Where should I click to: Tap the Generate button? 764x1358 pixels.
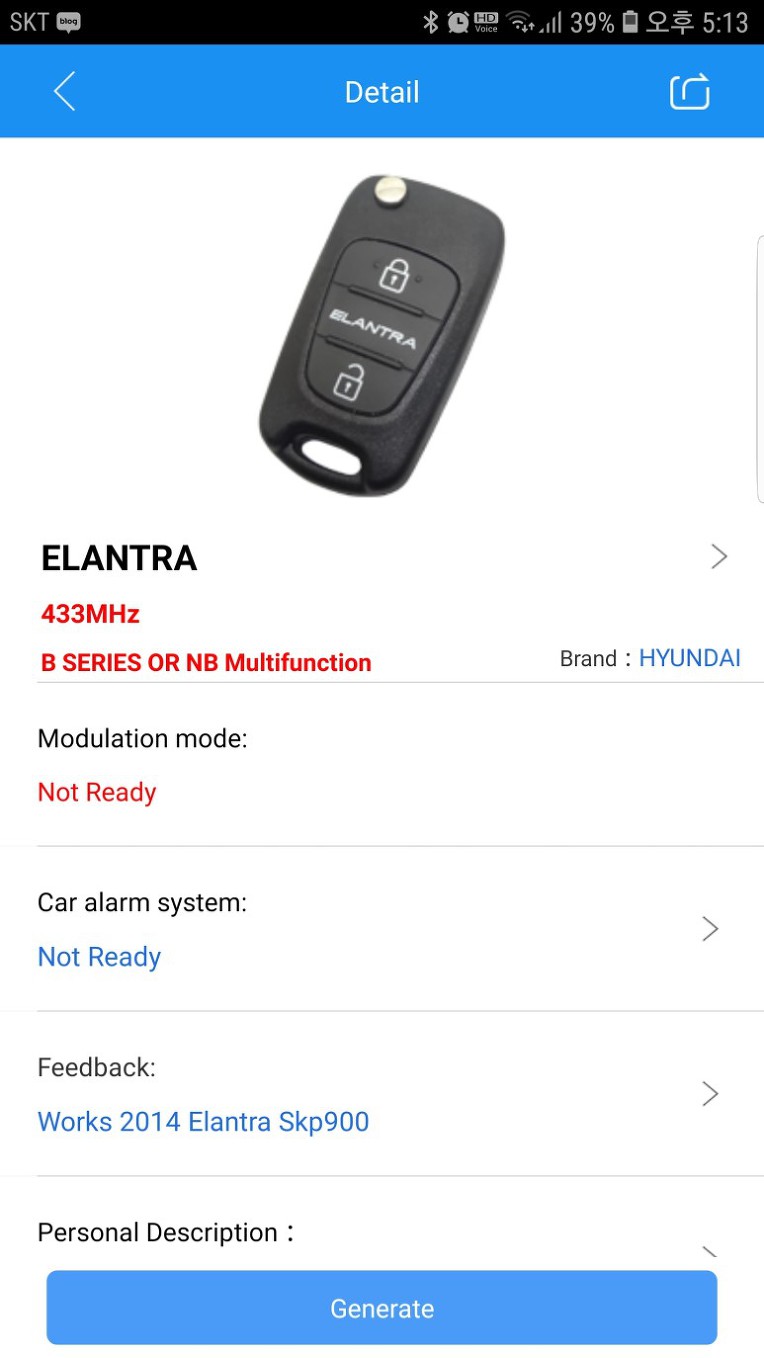[x=382, y=1308]
